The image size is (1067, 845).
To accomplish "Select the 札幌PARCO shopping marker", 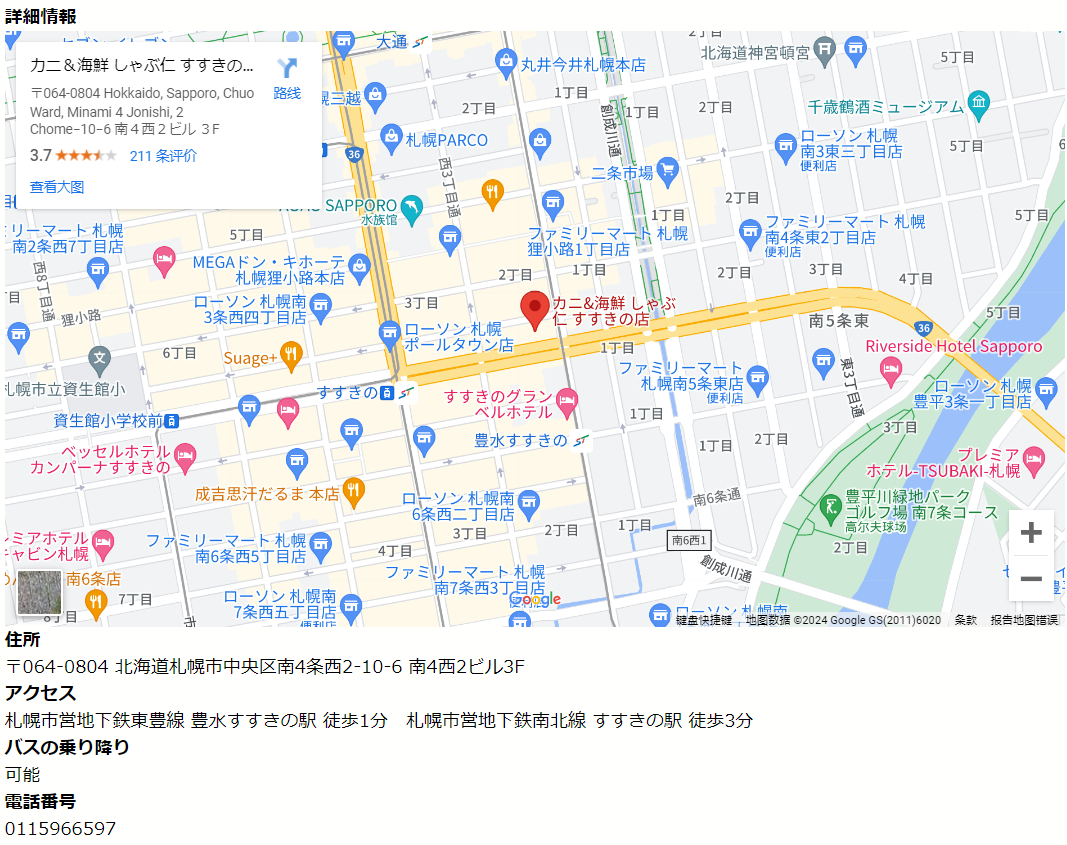I will [391, 140].
